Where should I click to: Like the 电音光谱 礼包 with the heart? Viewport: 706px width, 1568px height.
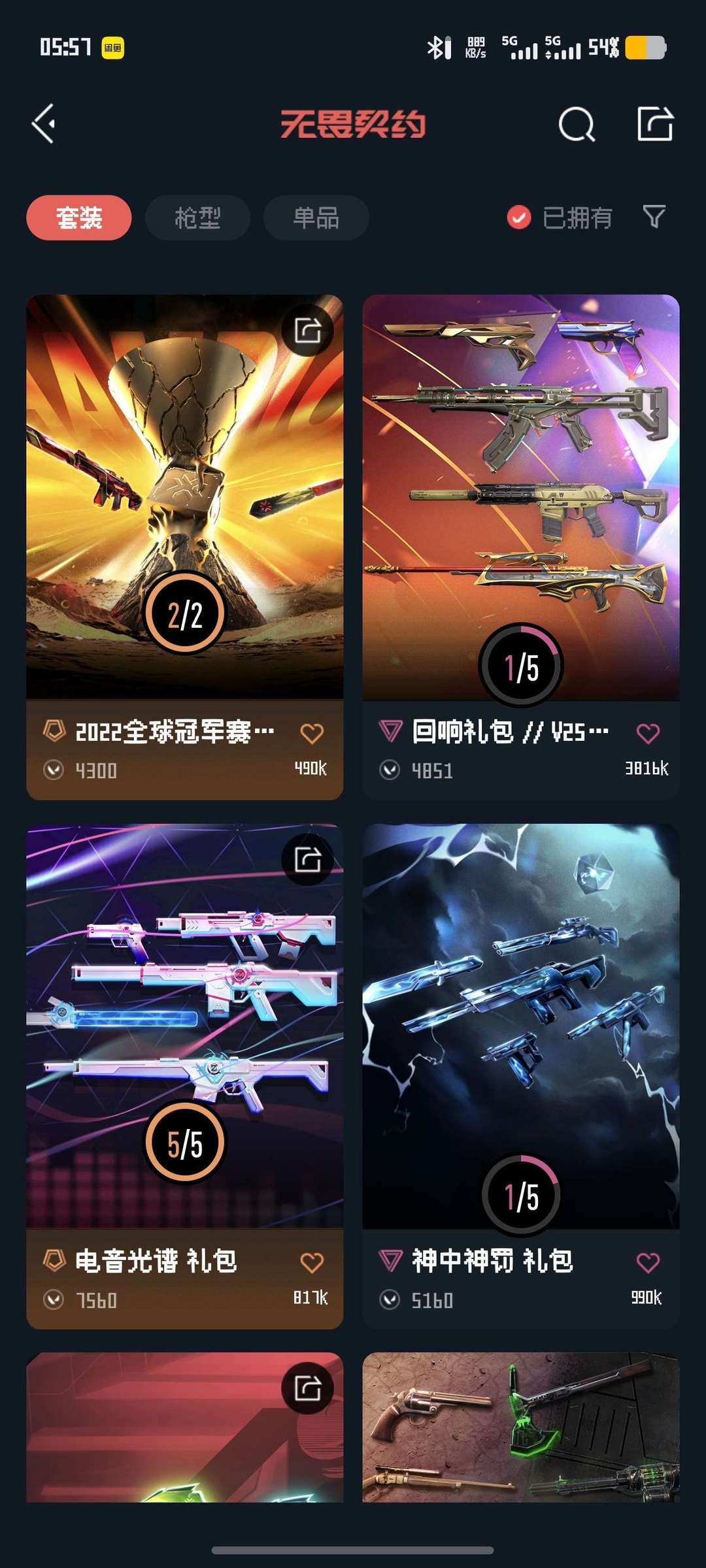coord(312,1263)
